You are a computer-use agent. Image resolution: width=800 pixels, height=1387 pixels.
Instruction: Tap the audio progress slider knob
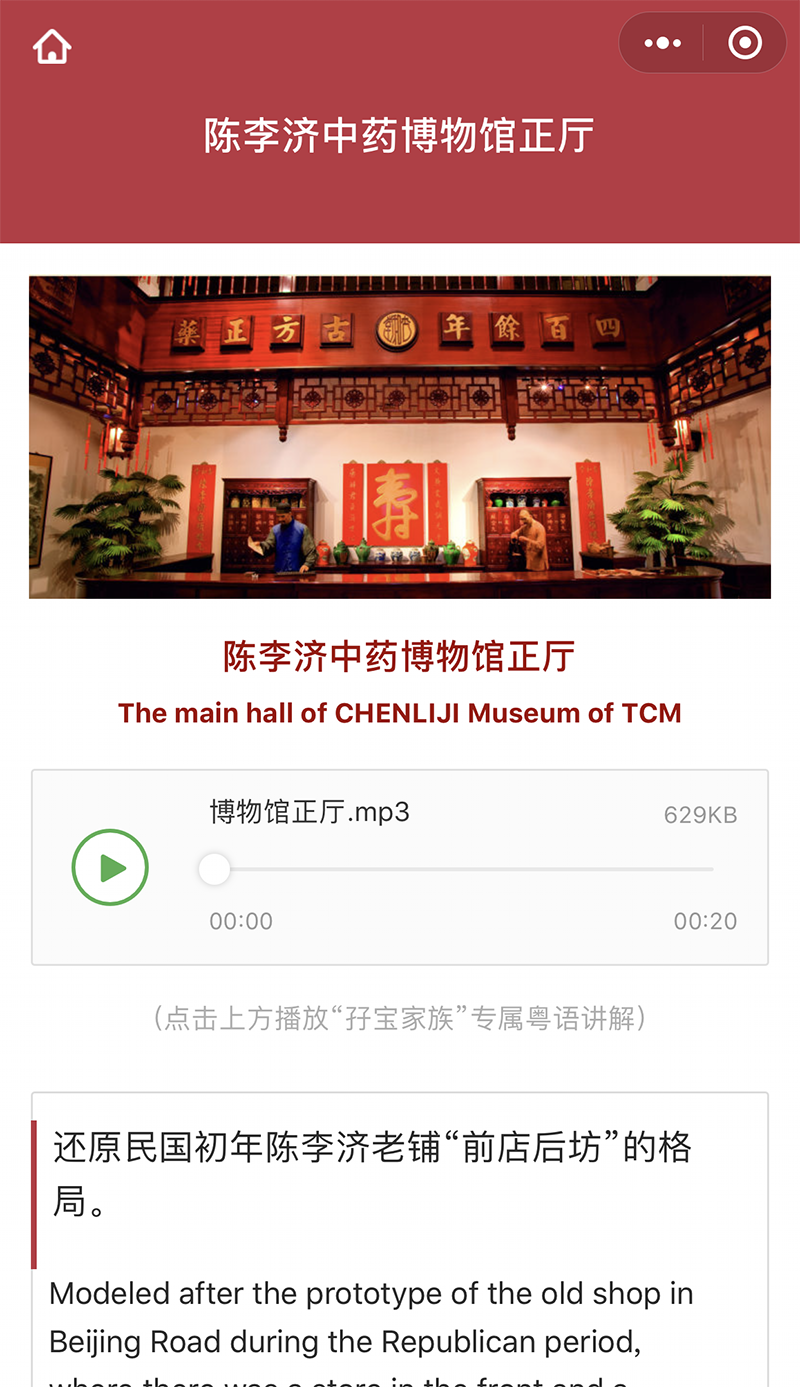pyautogui.click(x=214, y=869)
